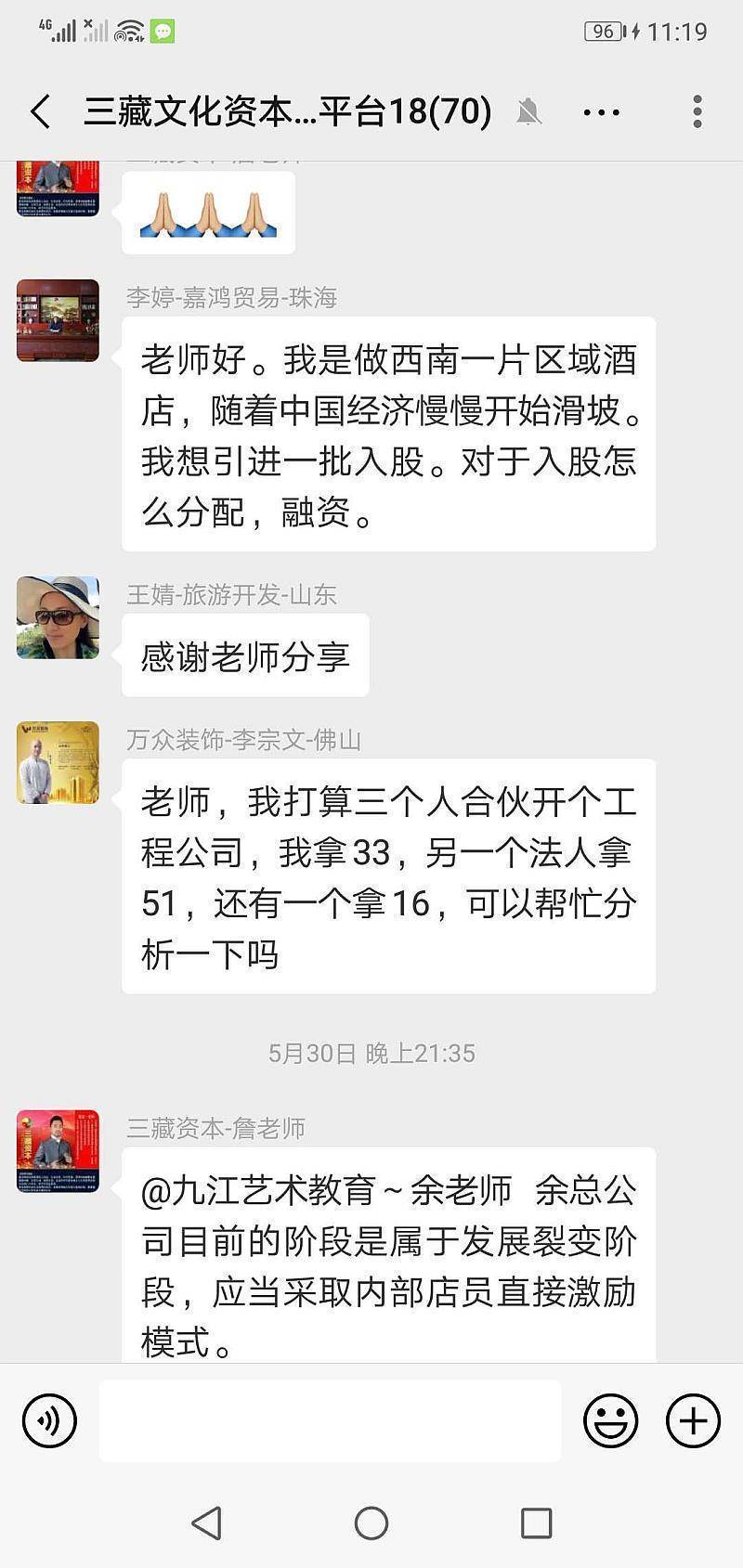The width and height of the screenshot is (743, 1568).
Task: Open the vertical overflow menu
Action: point(697,112)
